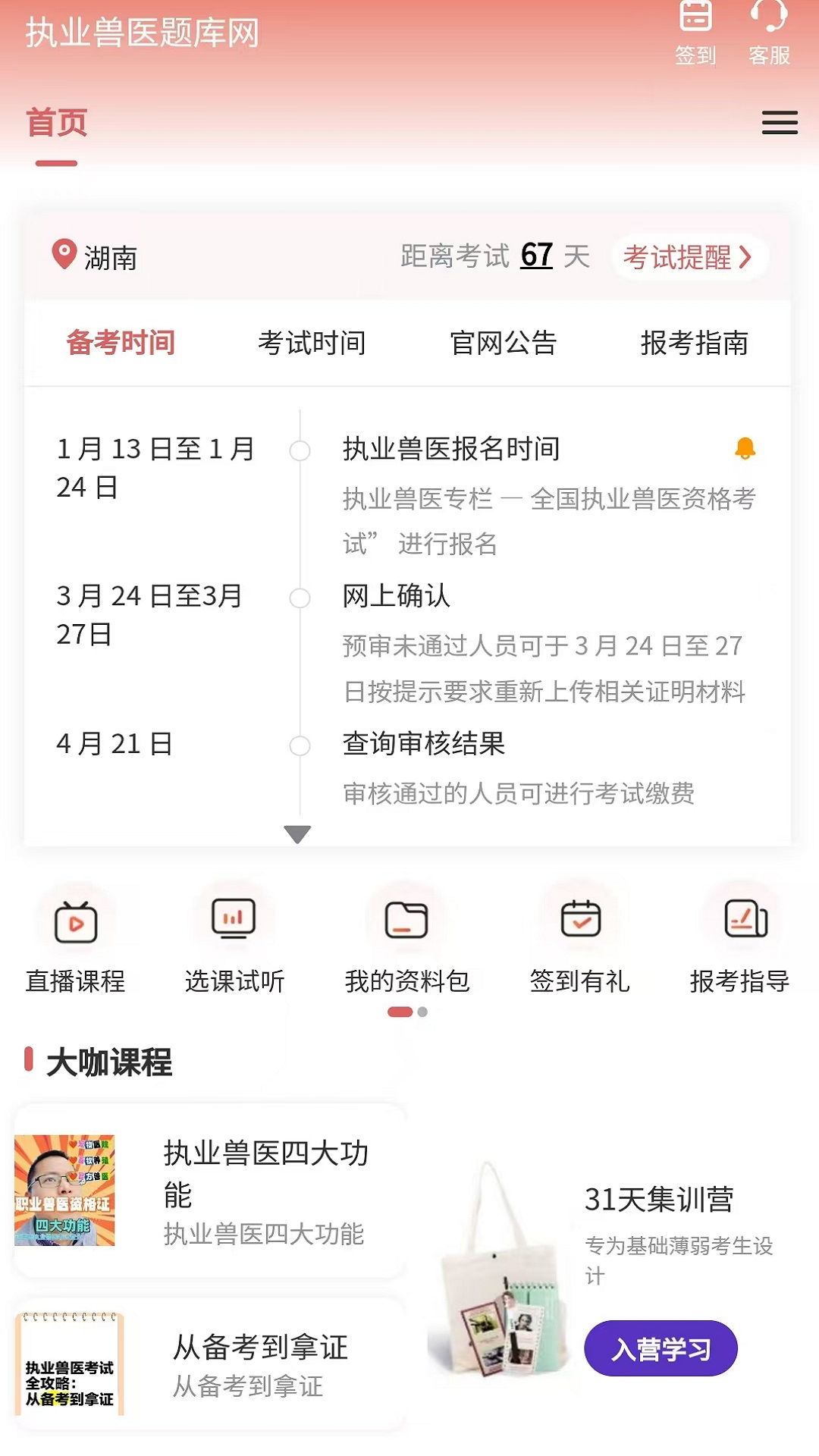Expand the timeline with the down arrow
The height and width of the screenshot is (1456, 819).
[x=297, y=834]
